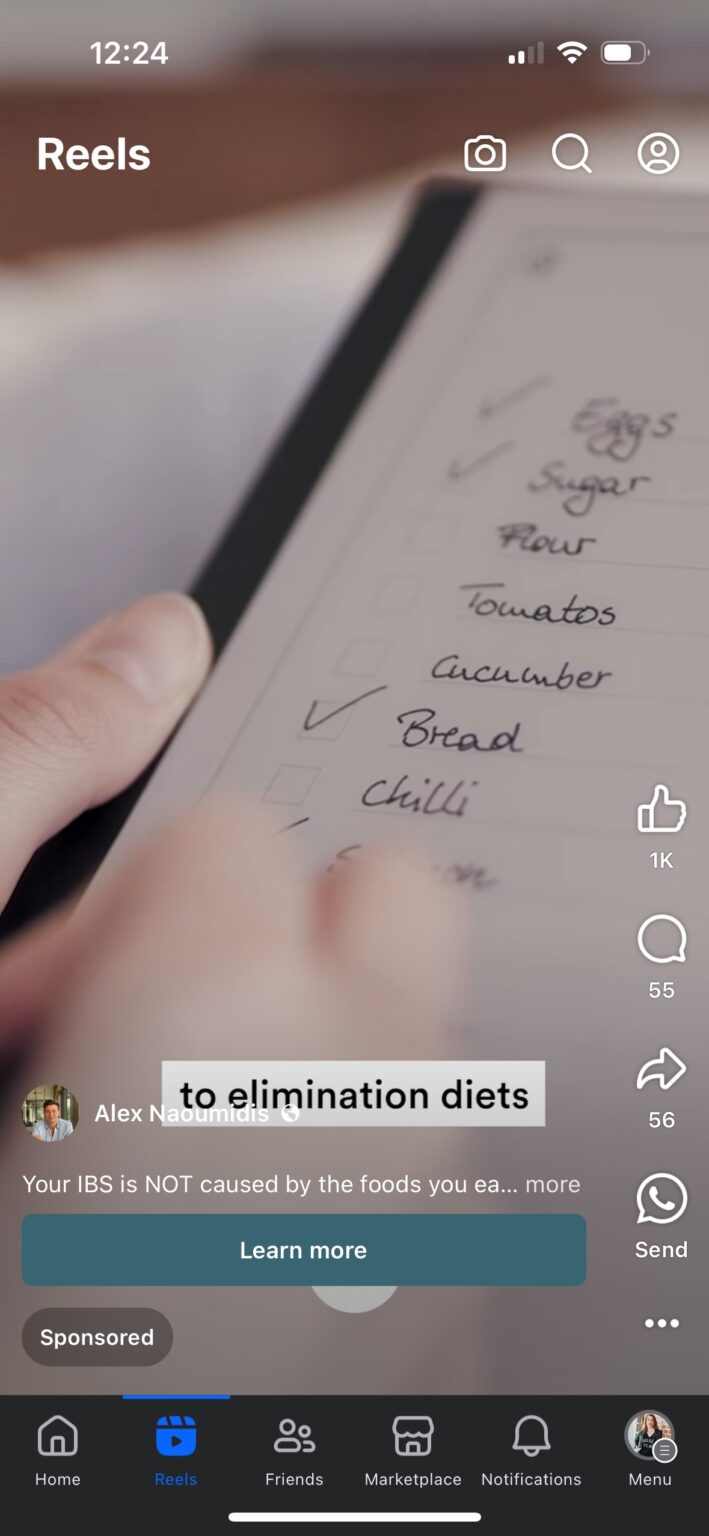Open the camera to create a reel
Screen dimensions: 709x1536
485,154
